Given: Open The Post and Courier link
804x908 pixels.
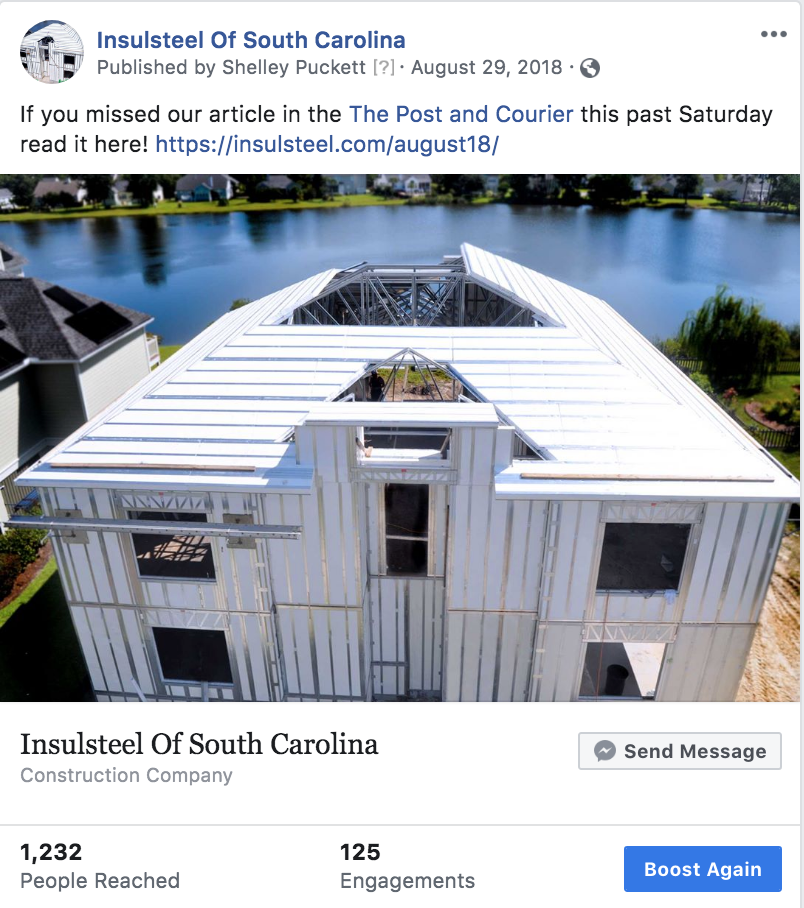Looking at the screenshot, I should coord(461,114).
